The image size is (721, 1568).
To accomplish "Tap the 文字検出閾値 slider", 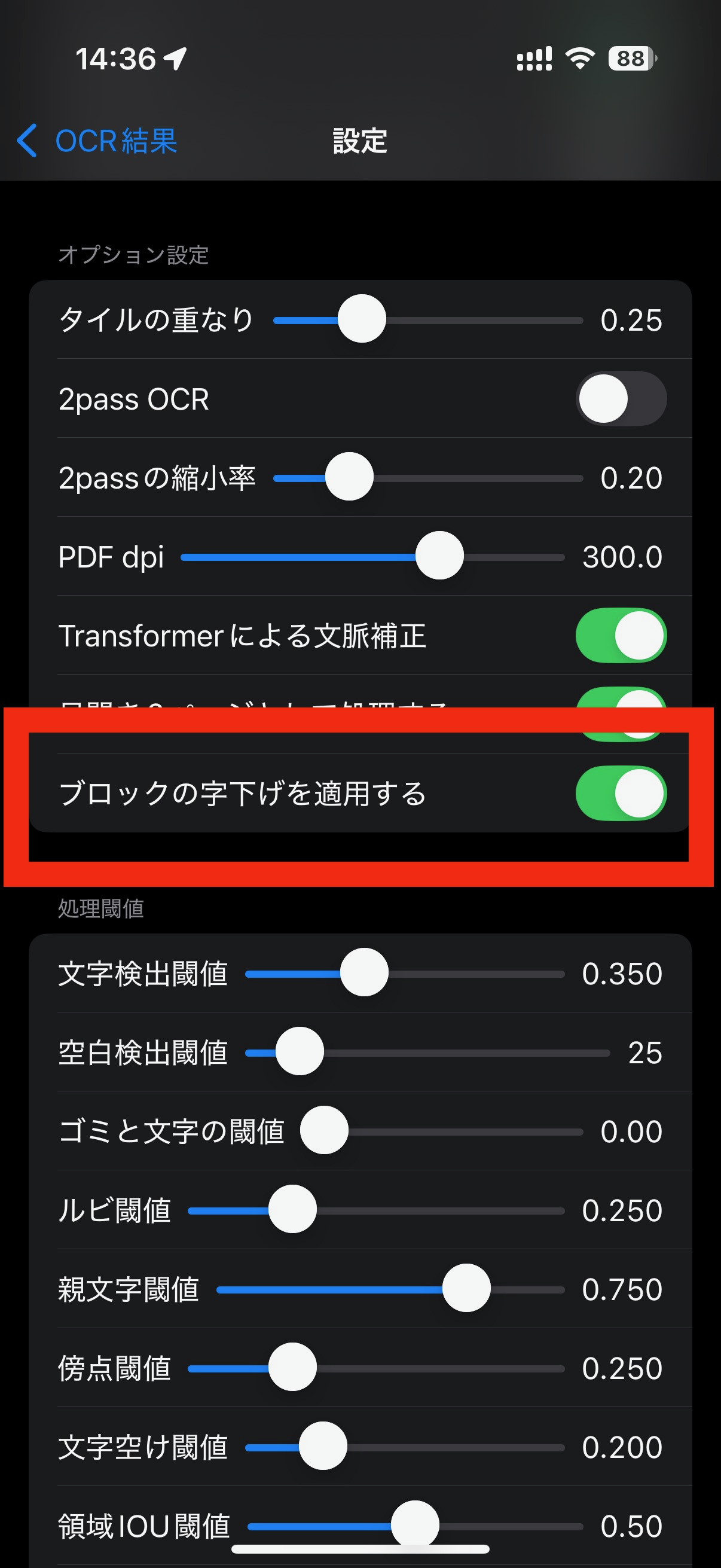I will (364, 974).
